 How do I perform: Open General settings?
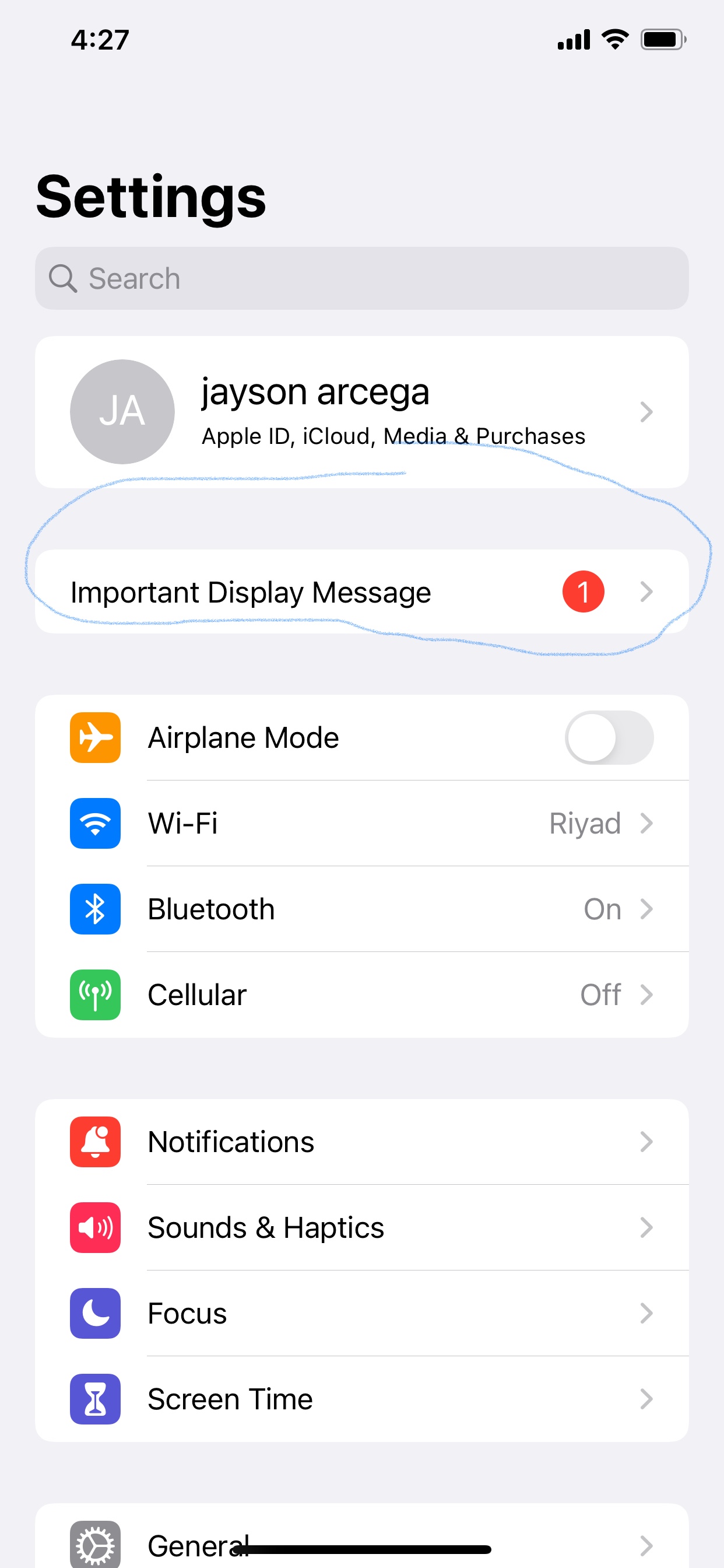362,1539
